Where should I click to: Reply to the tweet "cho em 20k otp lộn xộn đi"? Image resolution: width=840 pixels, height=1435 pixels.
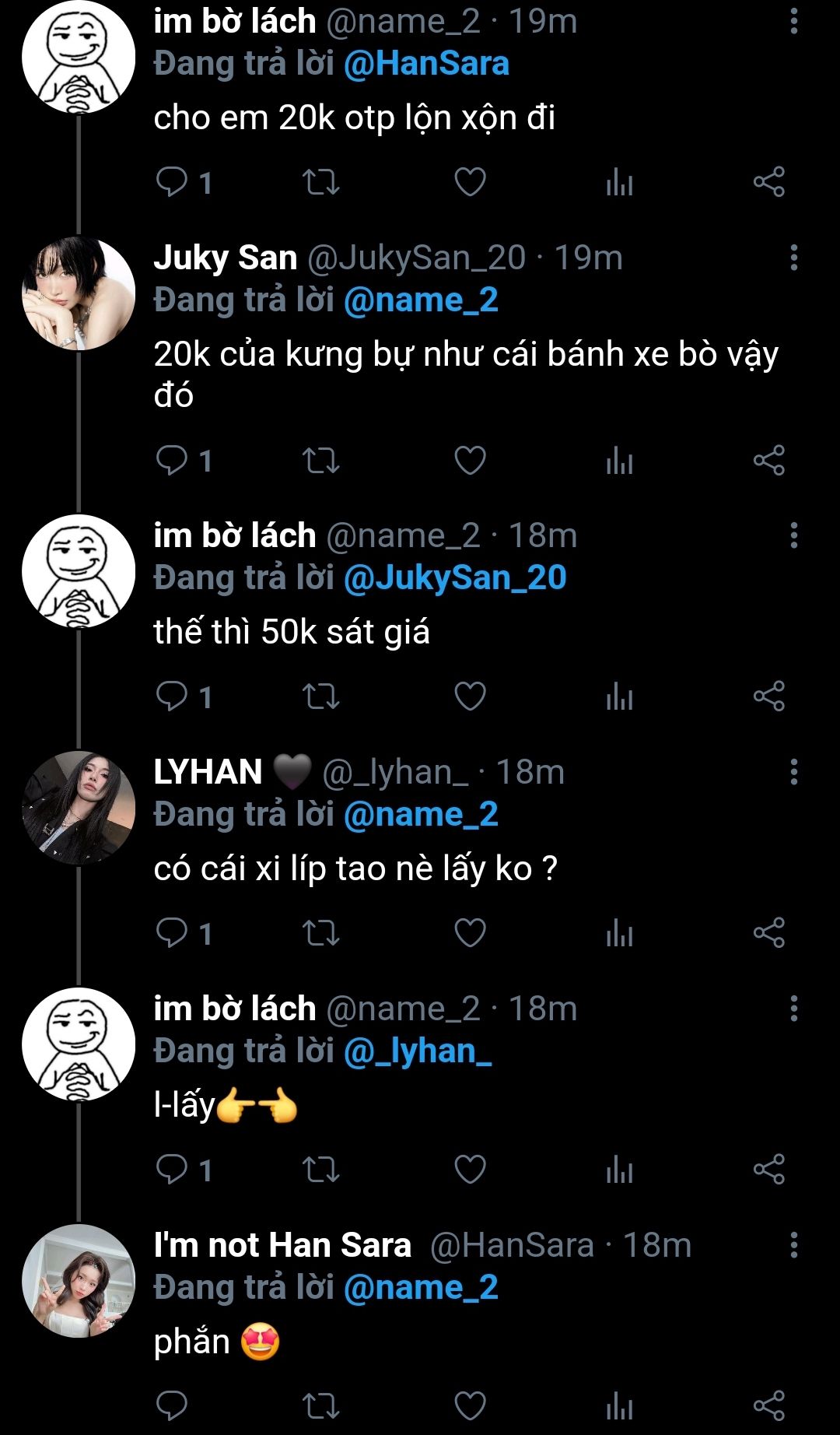[x=172, y=182]
